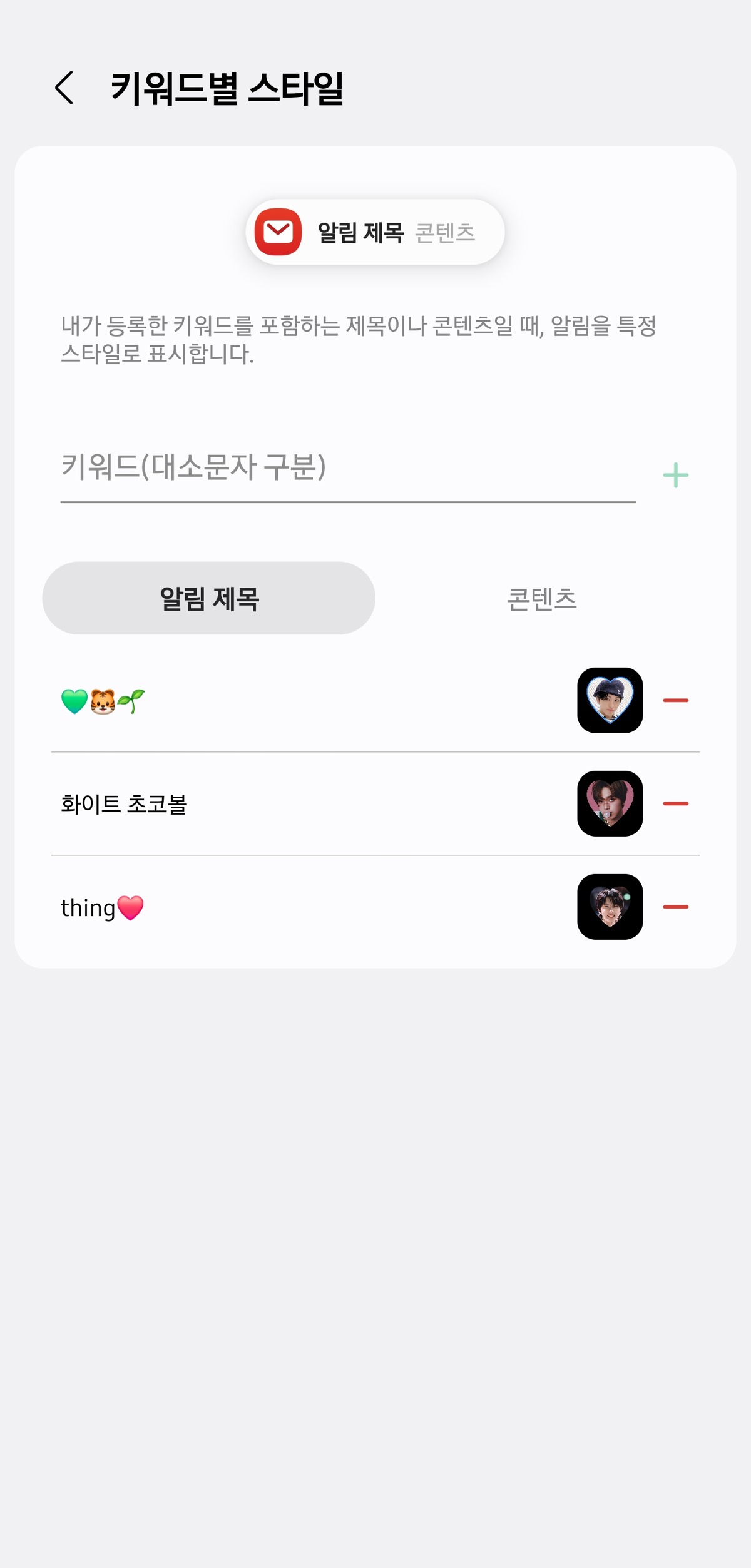Viewport: 751px width, 1568px height.
Task: Delete the 화이트 초코볼 keyword
Action: point(675,803)
